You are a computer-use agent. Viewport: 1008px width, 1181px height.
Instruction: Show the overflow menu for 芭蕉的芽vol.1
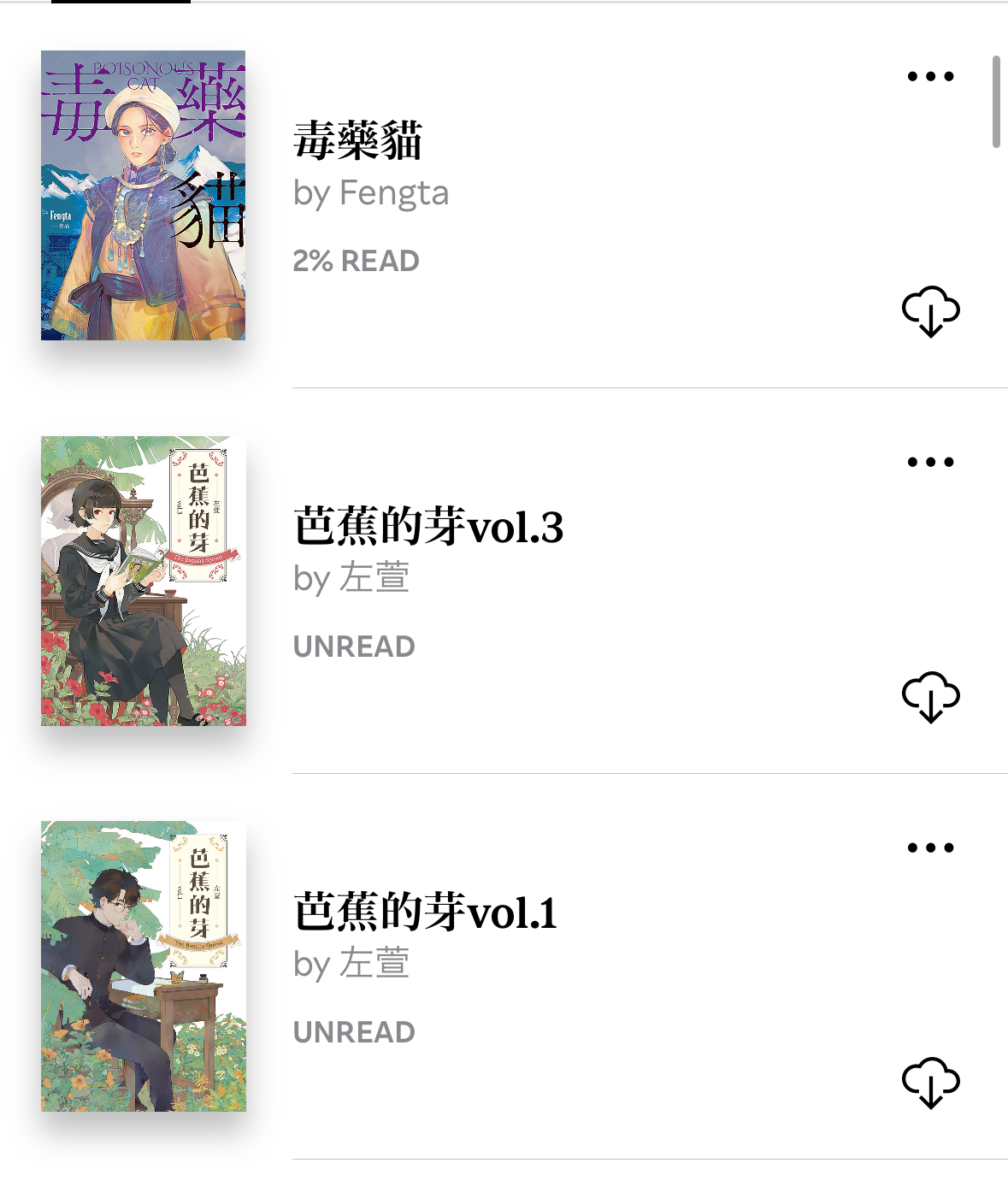click(x=930, y=847)
